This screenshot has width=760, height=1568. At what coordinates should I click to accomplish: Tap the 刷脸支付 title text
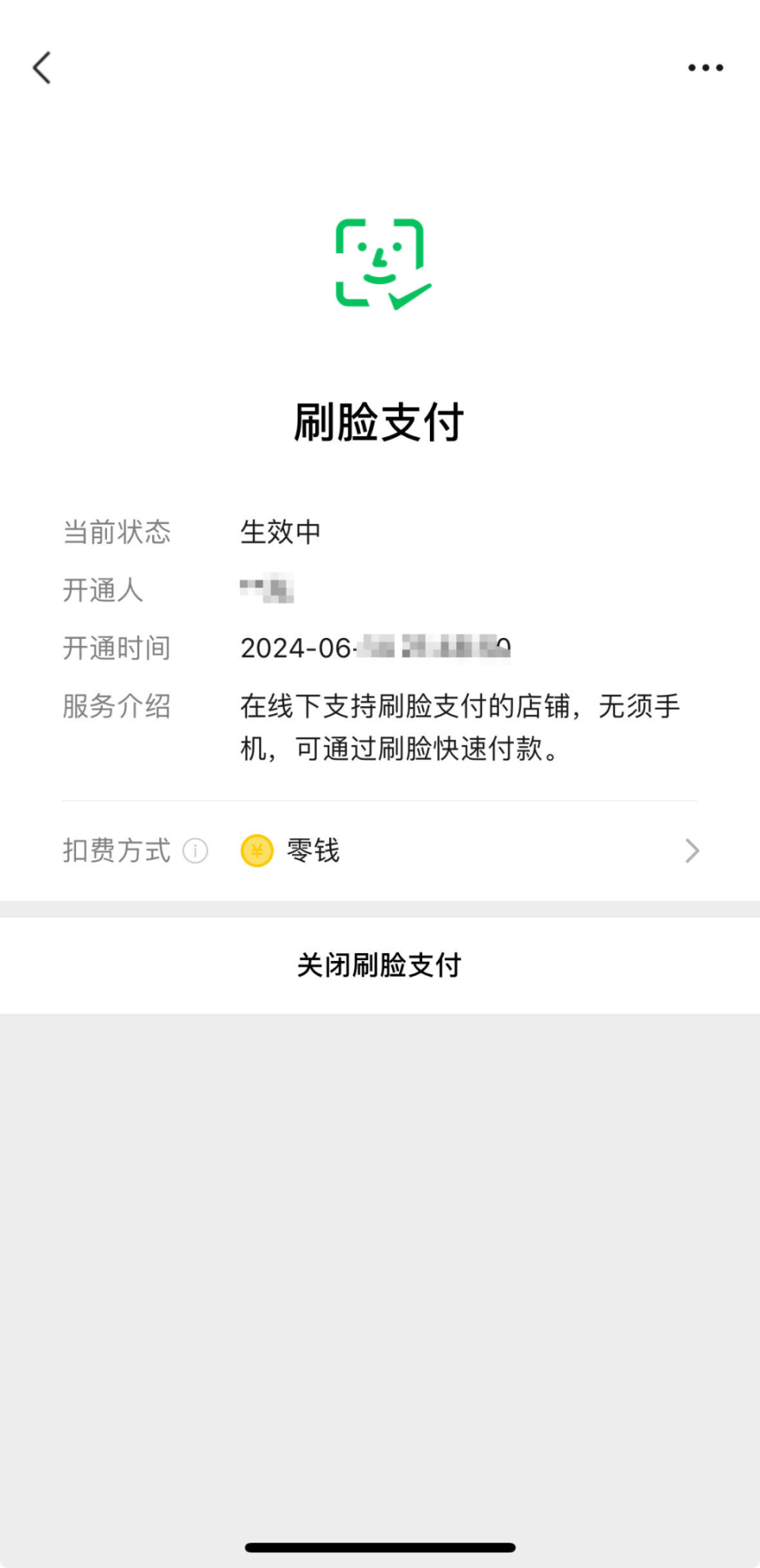tap(380, 422)
